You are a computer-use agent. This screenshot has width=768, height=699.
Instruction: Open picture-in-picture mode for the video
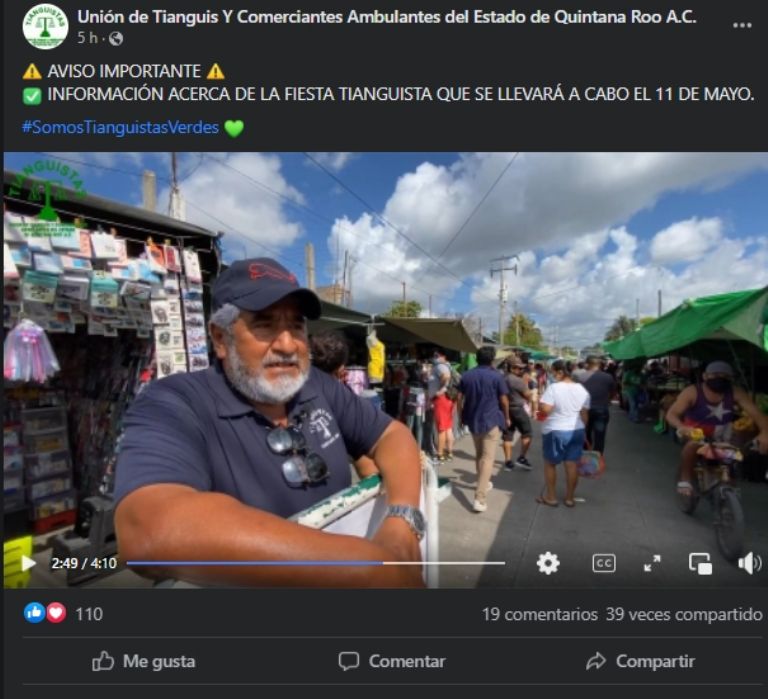pos(701,563)
